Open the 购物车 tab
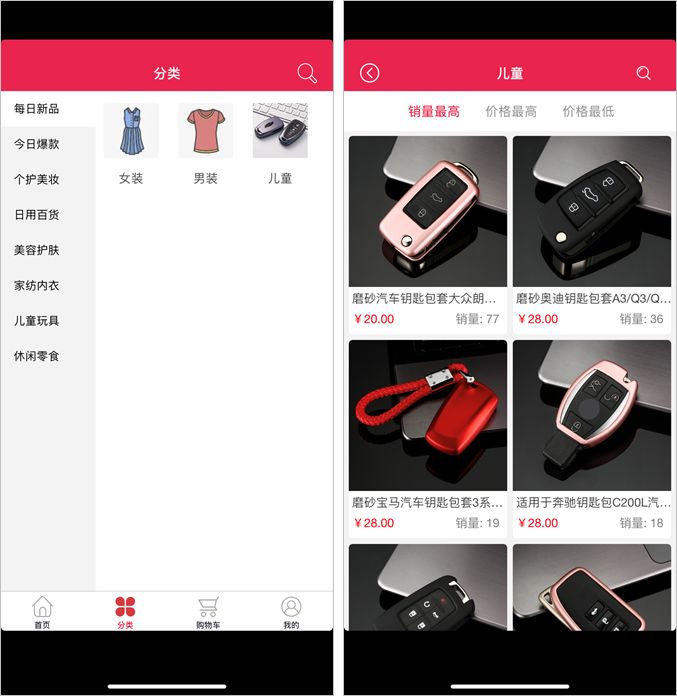 (x=208, y=612)
